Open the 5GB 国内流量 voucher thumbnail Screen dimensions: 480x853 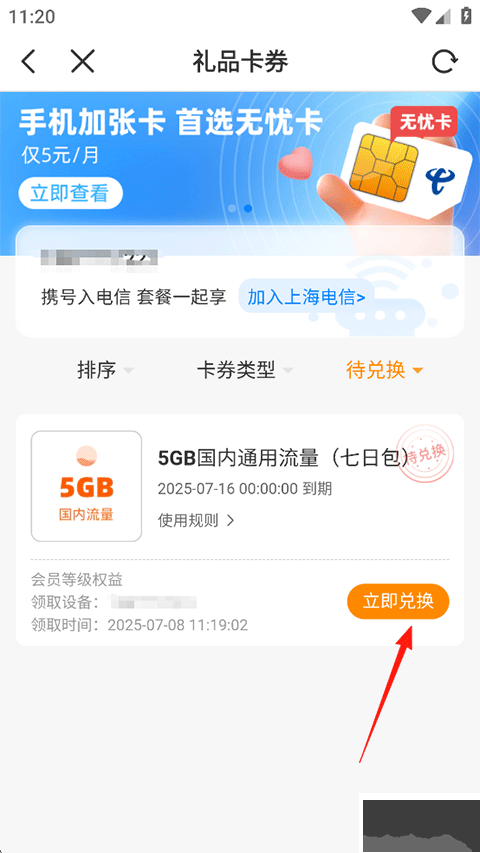coord(87,486)
